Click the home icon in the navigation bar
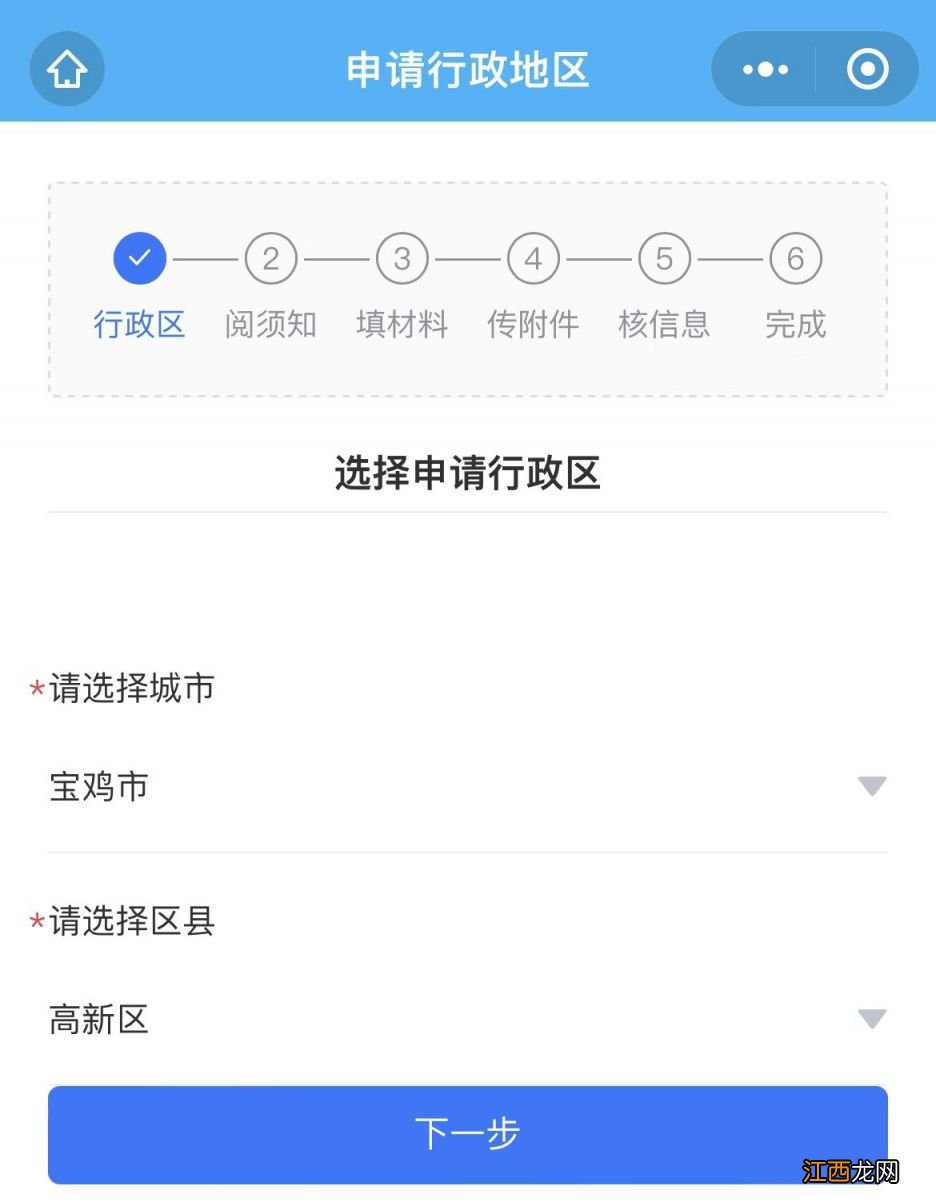 point(66,69)
